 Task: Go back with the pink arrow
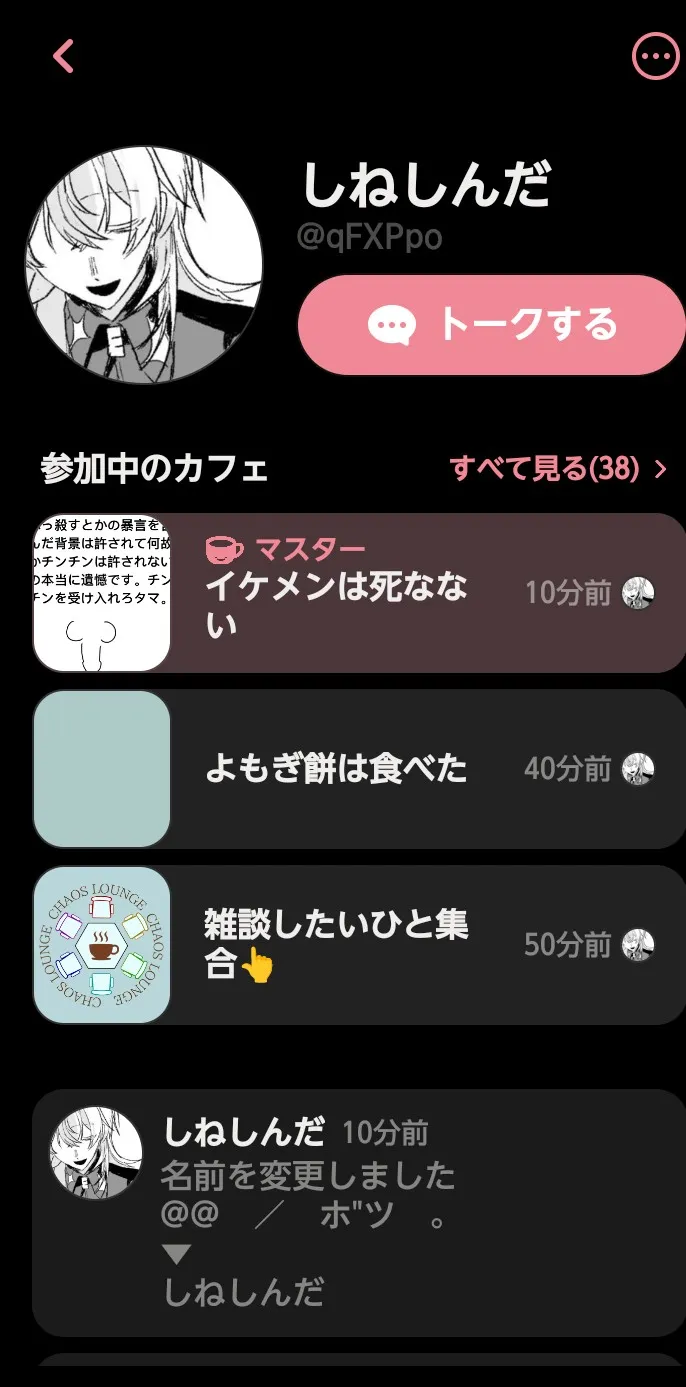click(64, 56)
